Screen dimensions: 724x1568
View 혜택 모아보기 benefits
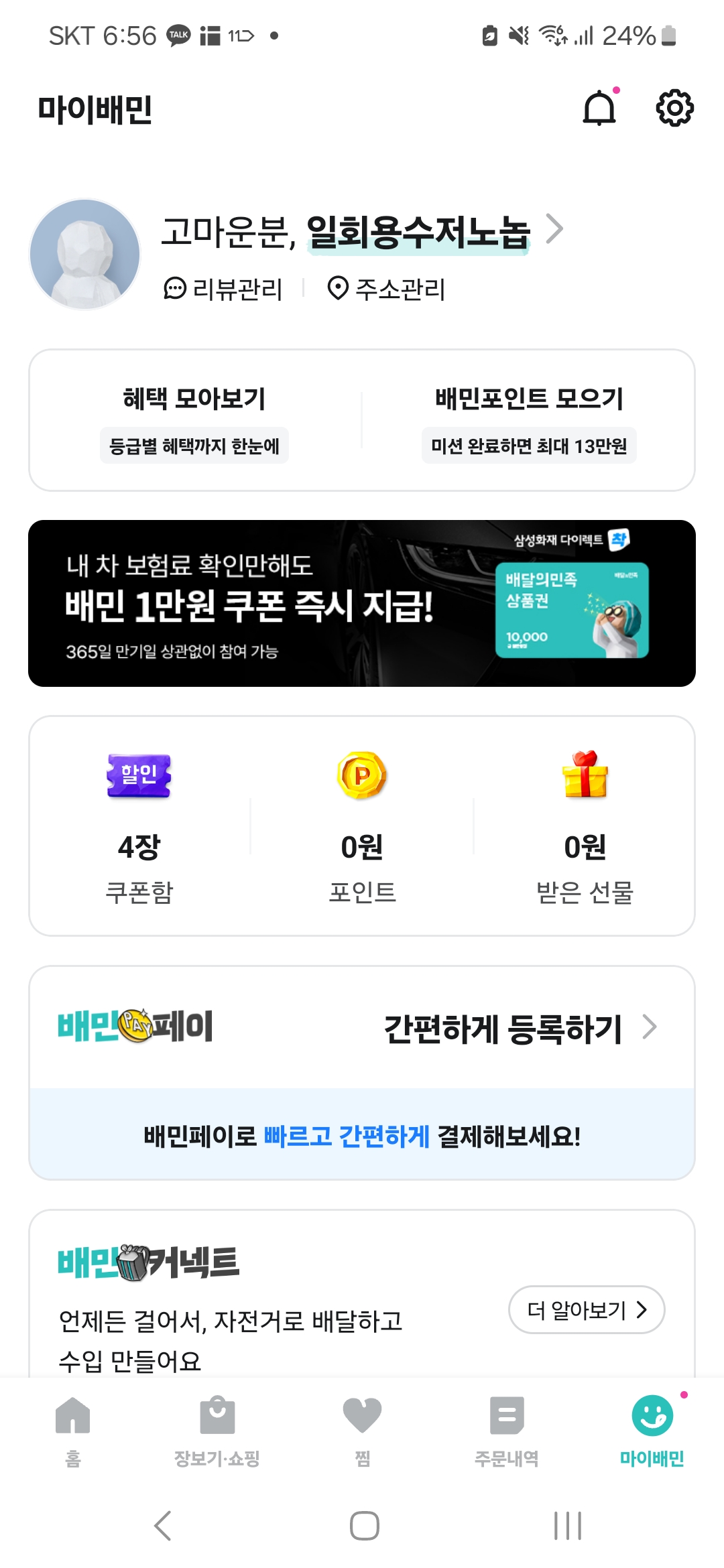click(x=194, y=421)
